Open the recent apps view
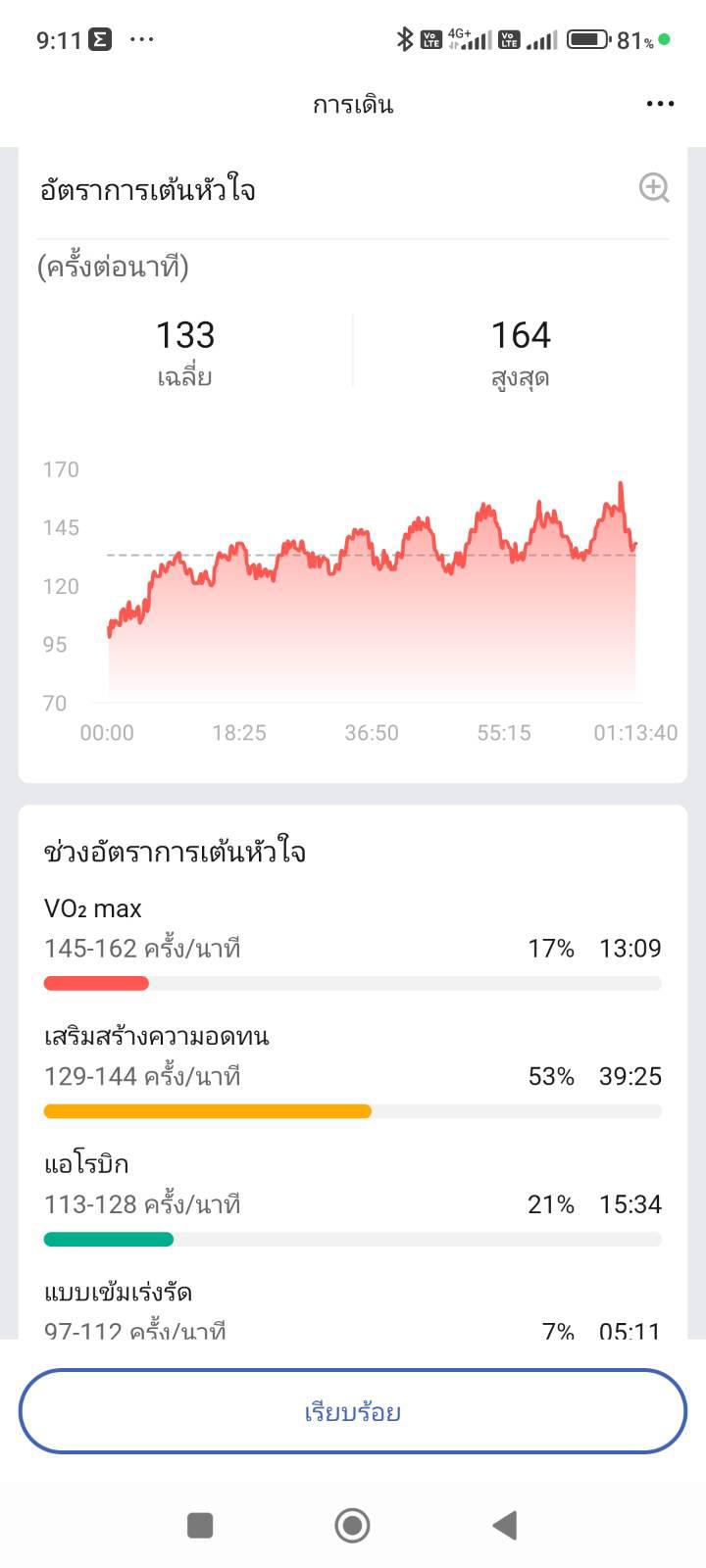The height and width of the screenshot is (1568, 706). pos(200,1525)
